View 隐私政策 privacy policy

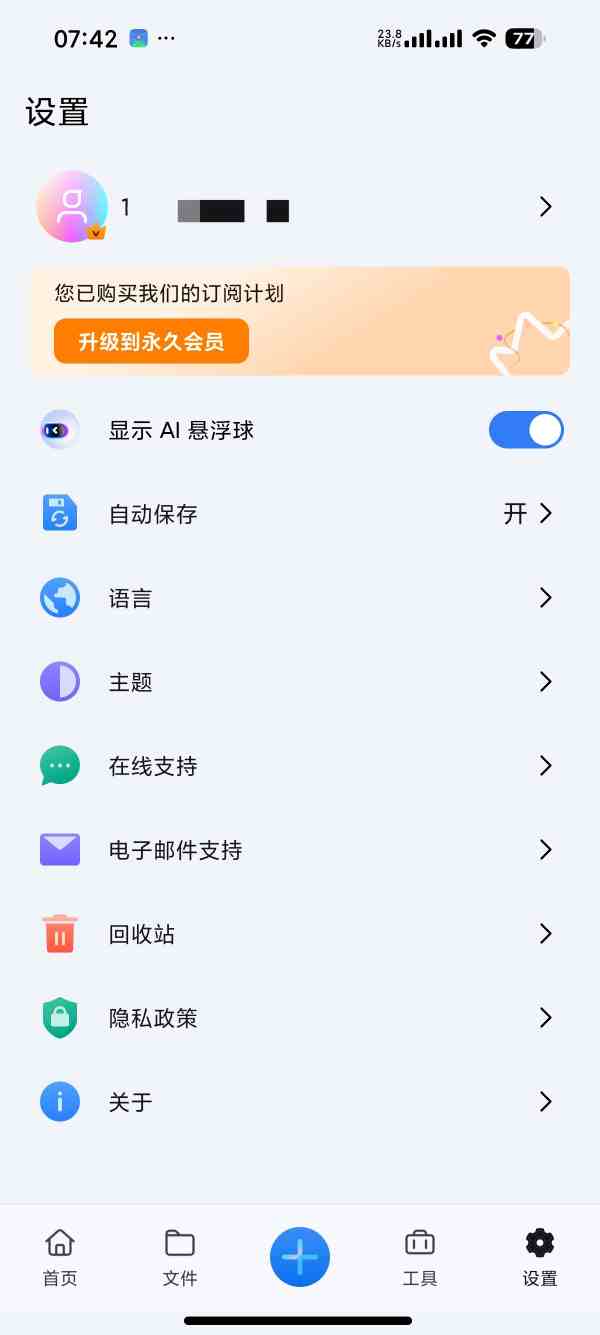(x=300, y=1018)
